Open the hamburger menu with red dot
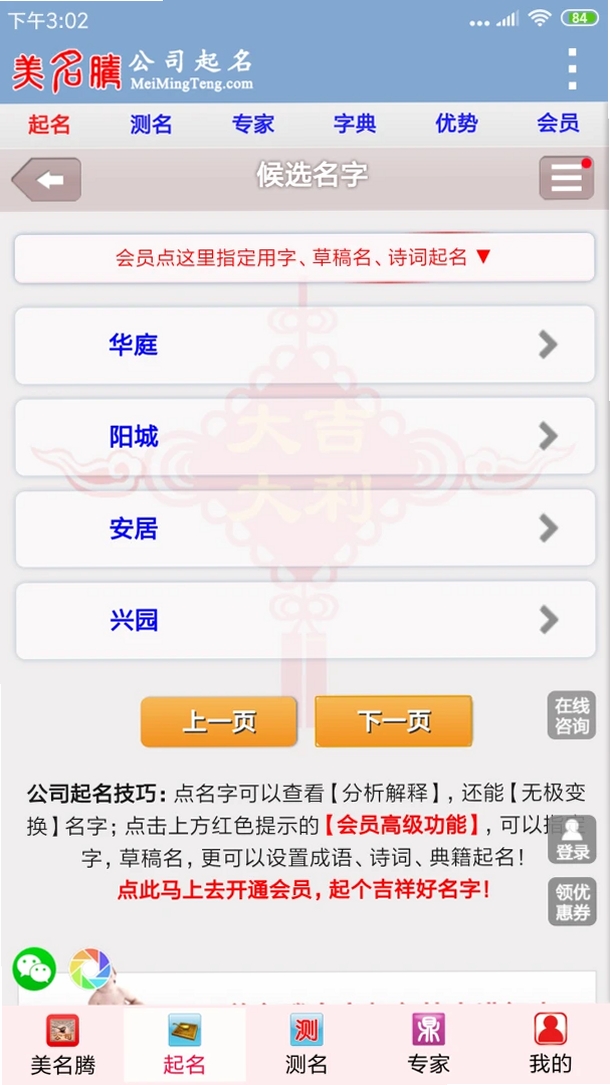Image resolution: width=610 pixels, height=1085 pixels. click(566, 179)
